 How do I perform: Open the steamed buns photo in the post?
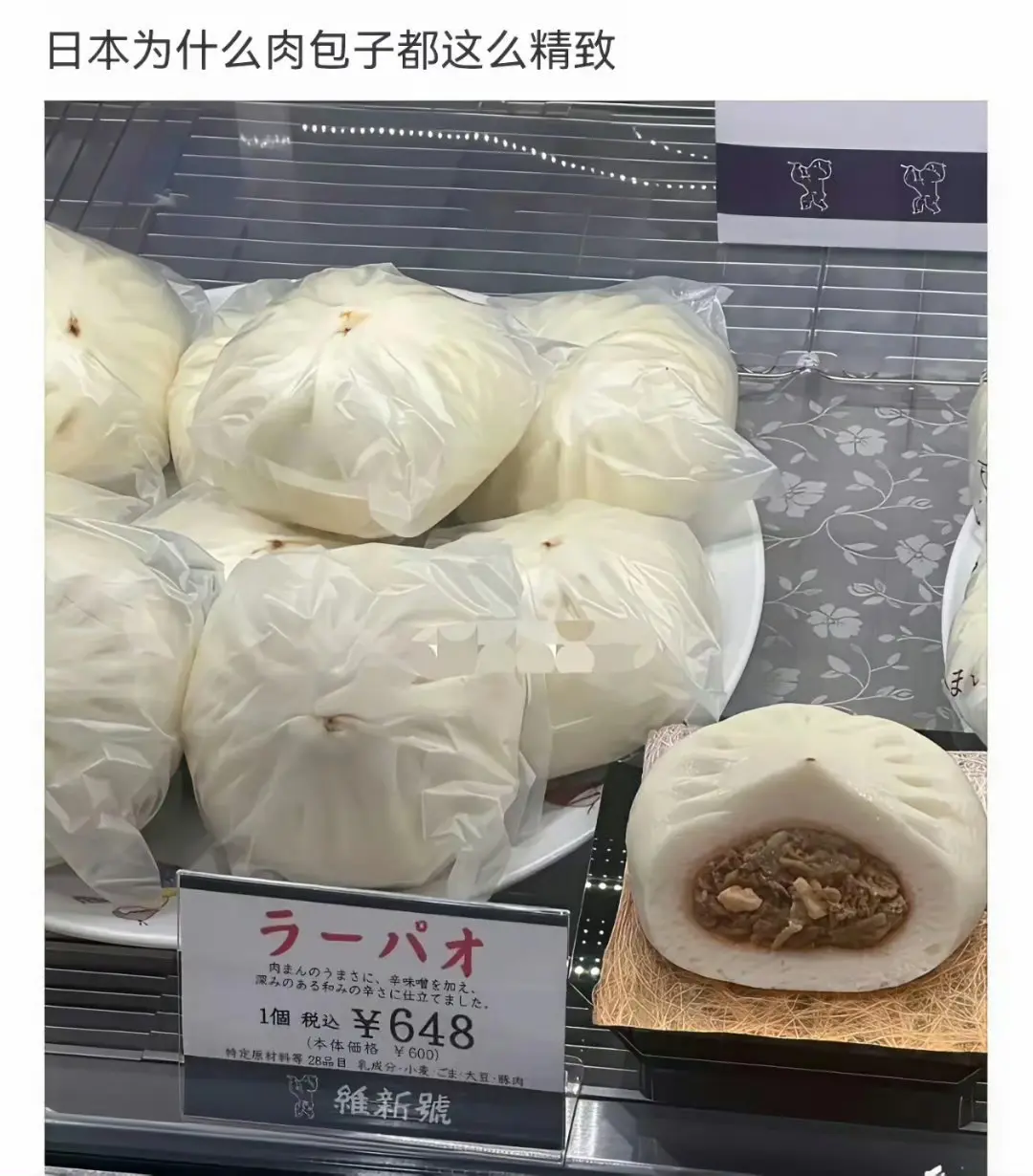coord(516,631)
